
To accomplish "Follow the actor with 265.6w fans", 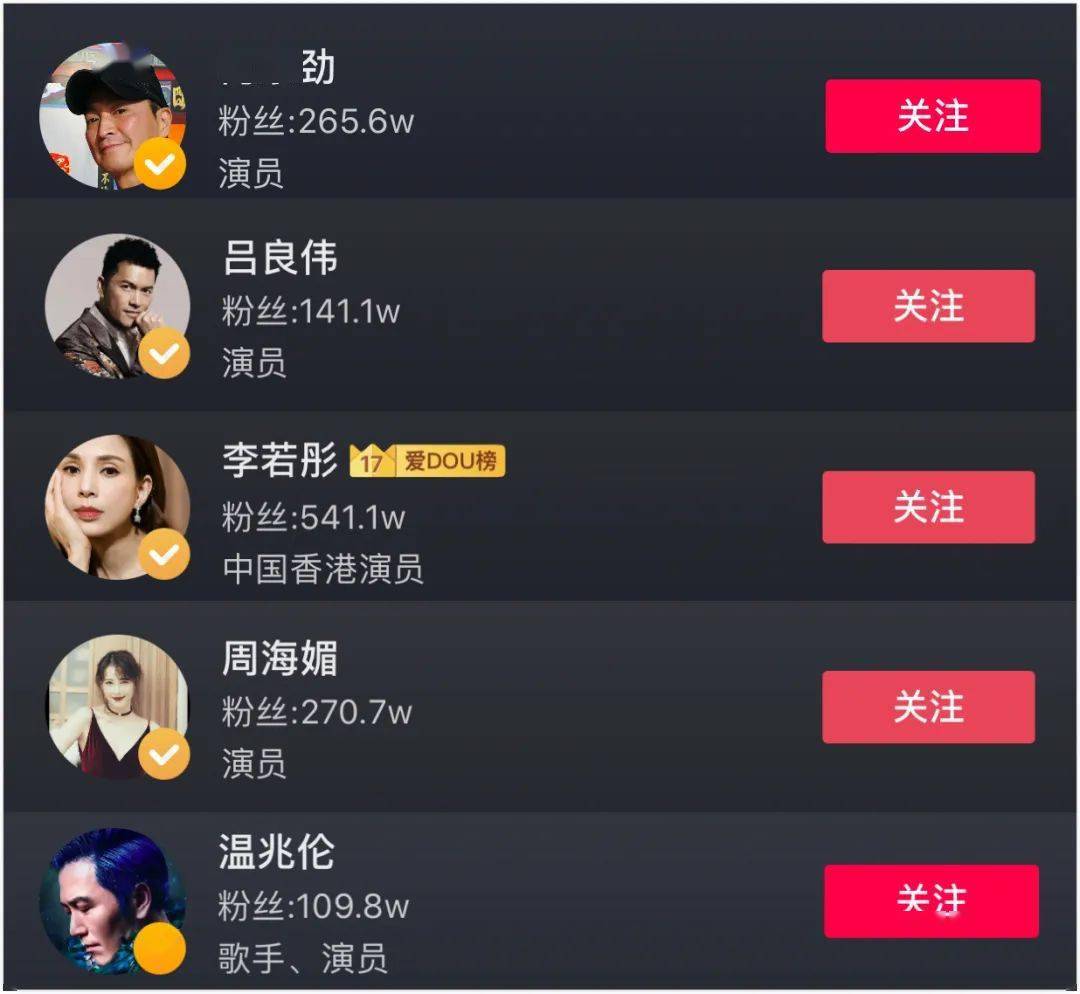I will pos(932,116).
